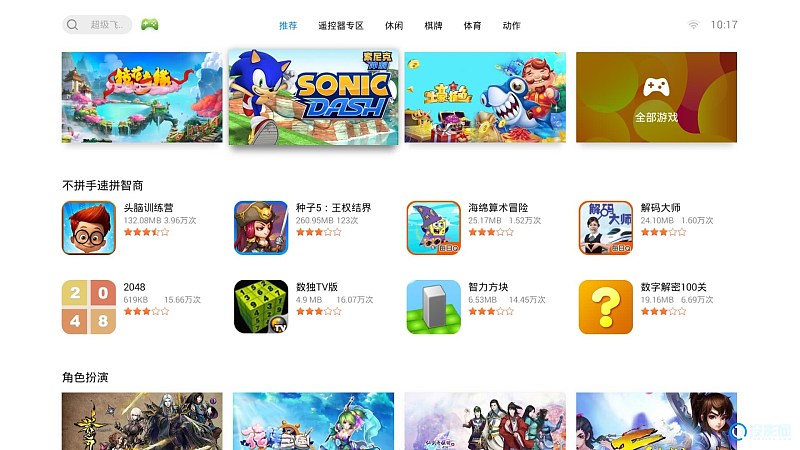Open 海绵算术冒险 game
This screenshot has width=800, height=450.
(433, 228)
